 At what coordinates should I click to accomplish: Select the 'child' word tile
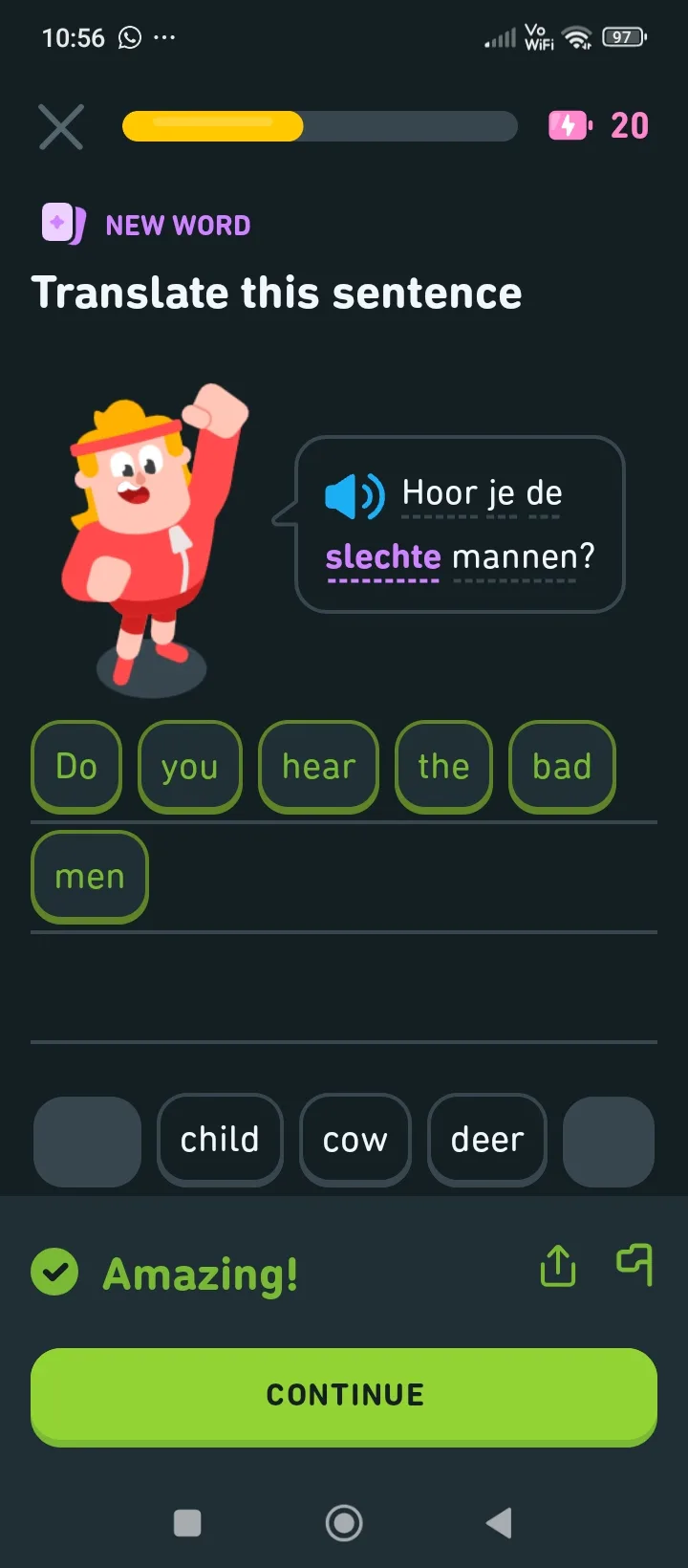(220, 1140)
